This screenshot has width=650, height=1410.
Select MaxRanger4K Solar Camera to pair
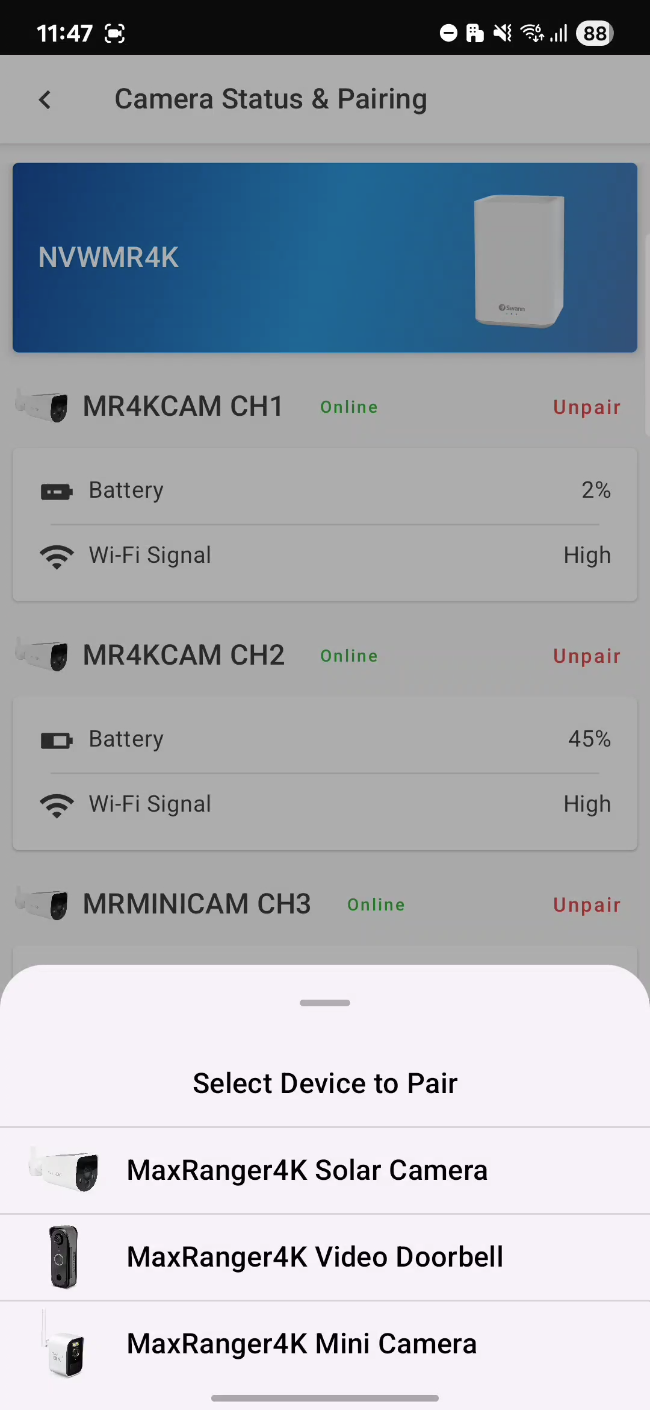tap(325, 1170)
